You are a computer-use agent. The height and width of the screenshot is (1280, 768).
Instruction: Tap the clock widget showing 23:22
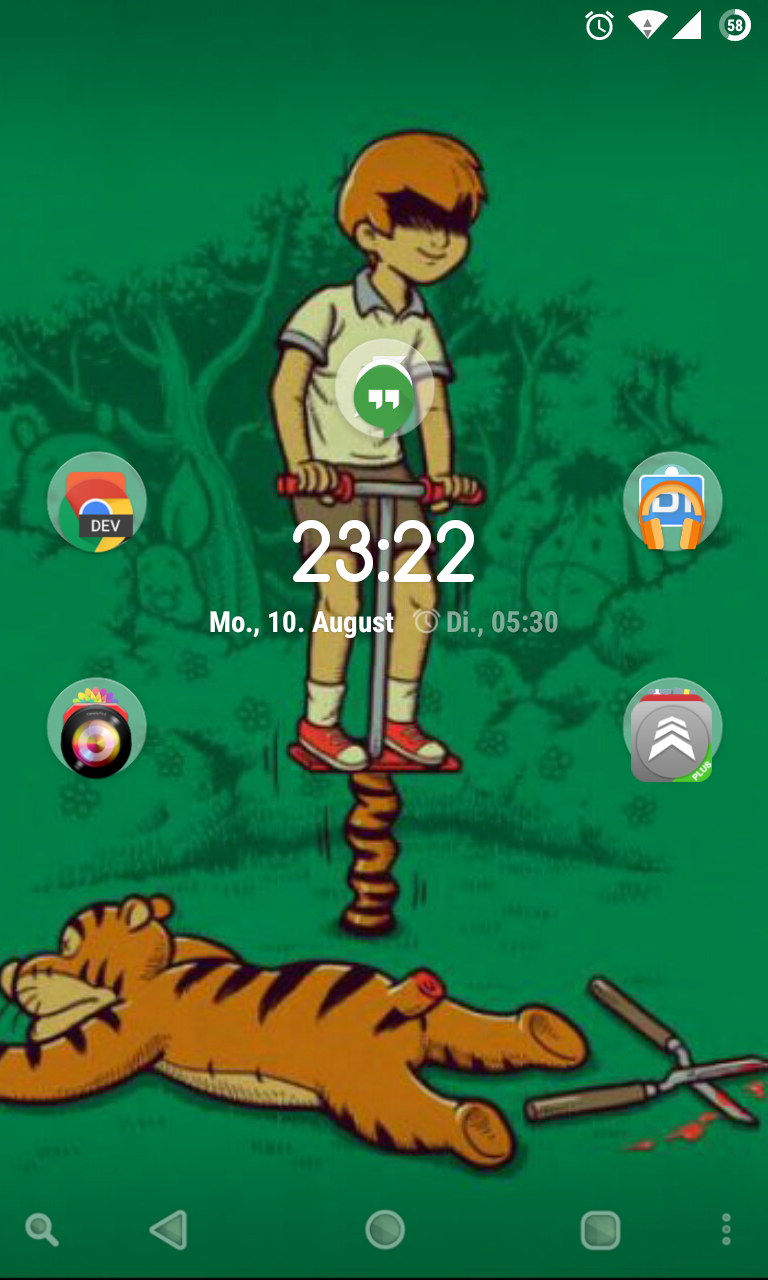point(383,553)
